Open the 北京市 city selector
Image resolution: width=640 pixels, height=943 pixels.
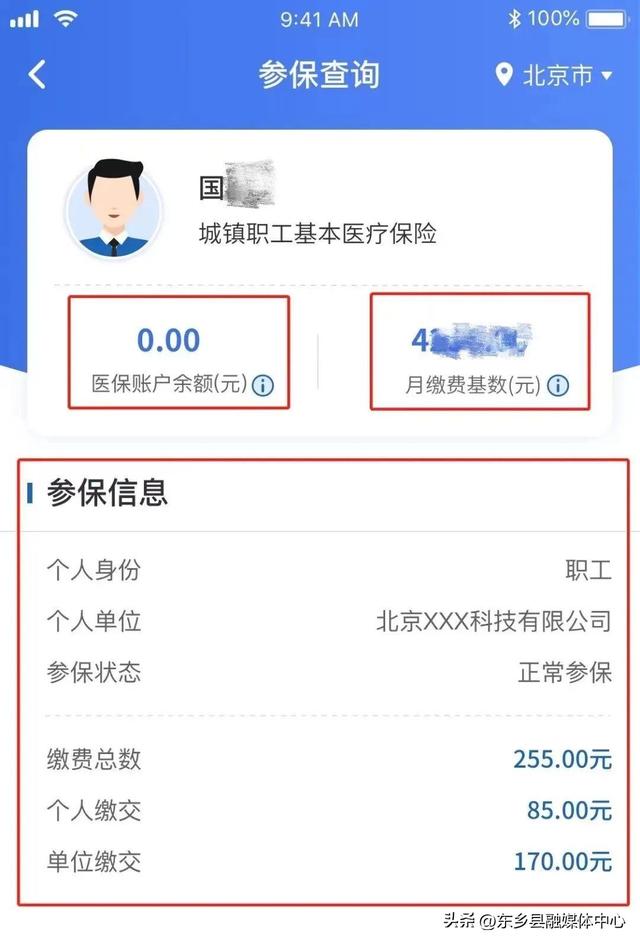[555, 75]
